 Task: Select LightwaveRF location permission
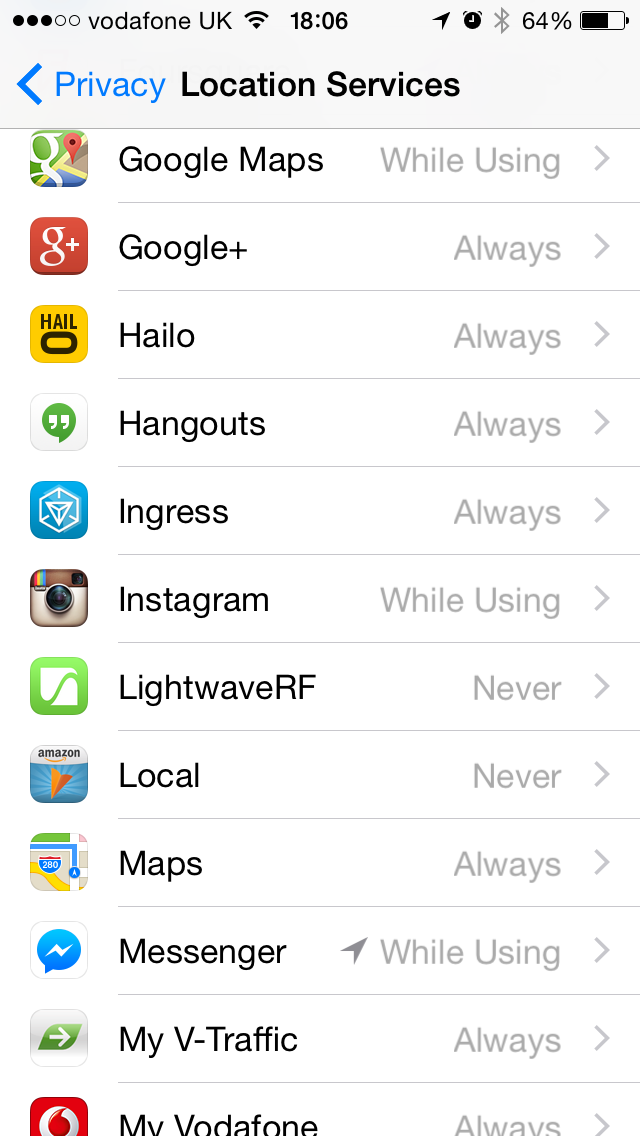tap(320, 687)
